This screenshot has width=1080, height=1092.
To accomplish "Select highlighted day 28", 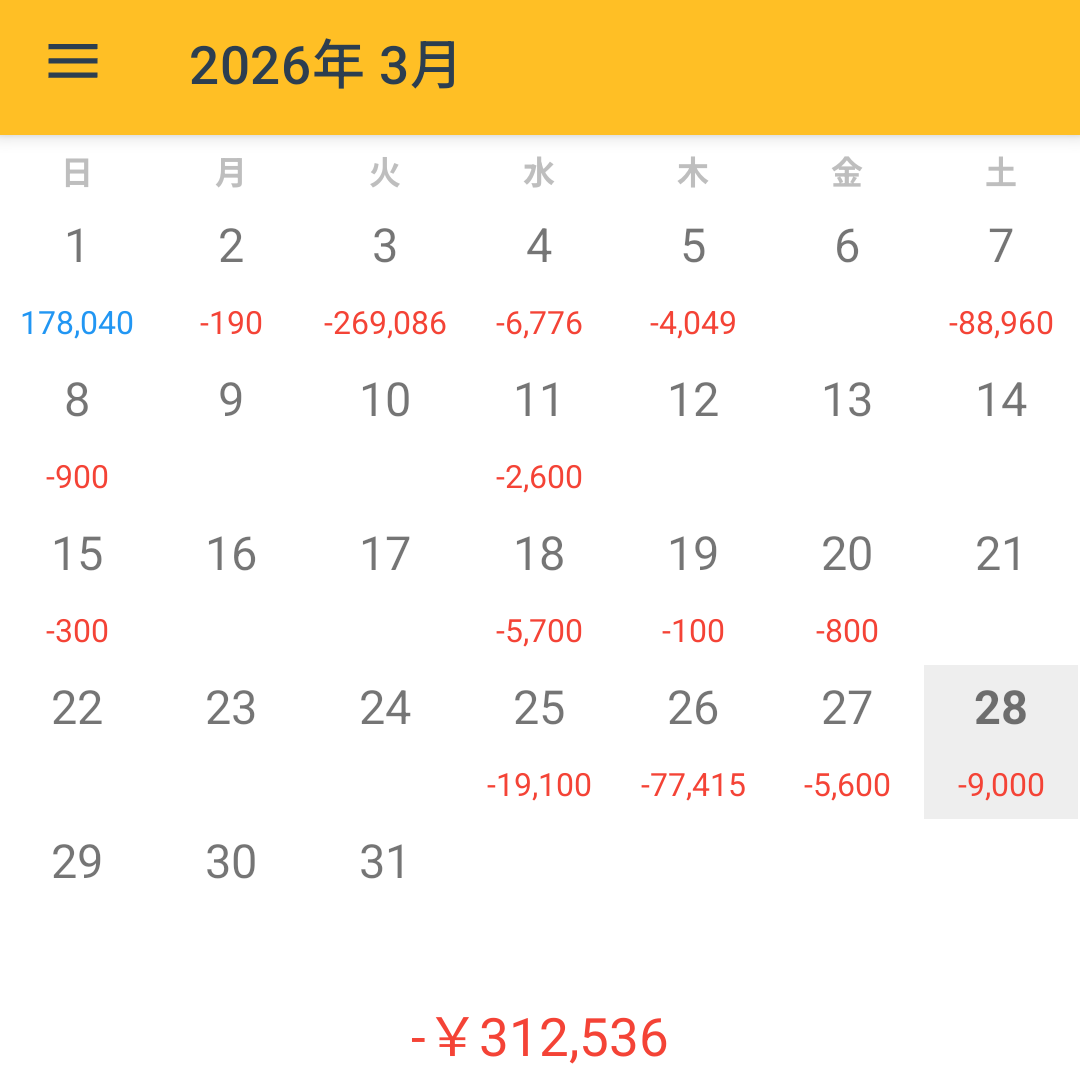I will 1001,742.
